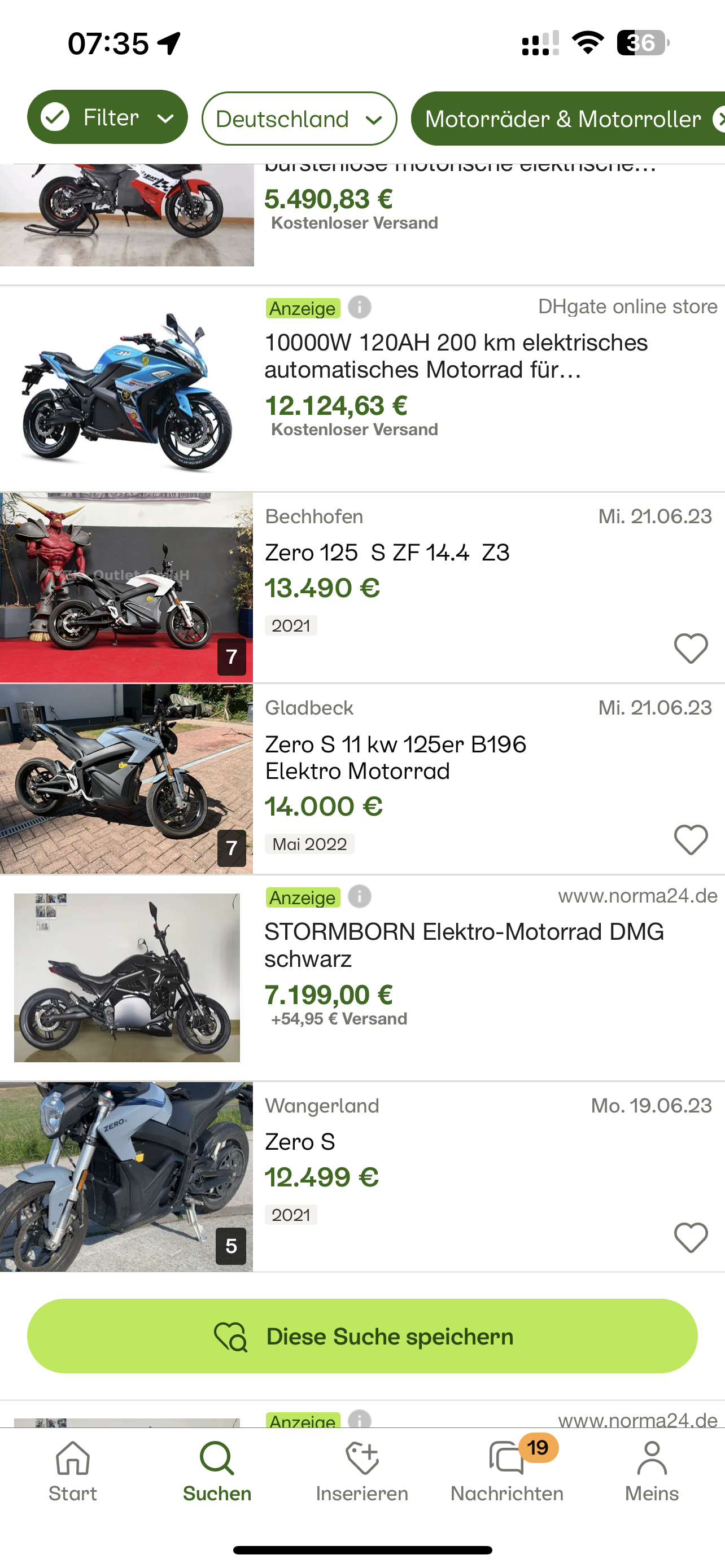The width and height of the screenshot is (725, 1568).
Task: Change the Deutschland location filter
Action: (299, 119)
